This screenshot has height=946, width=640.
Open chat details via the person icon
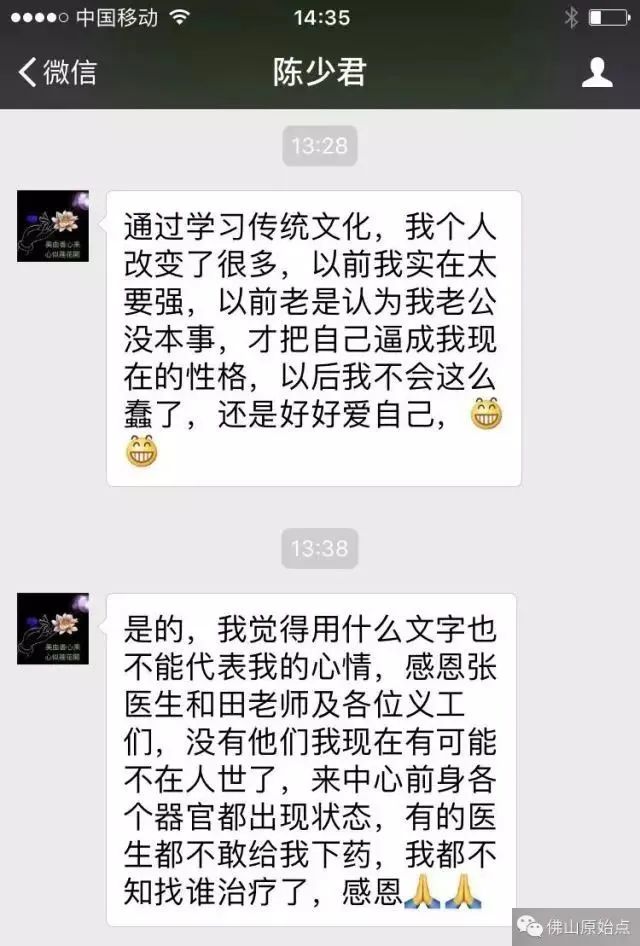[597, 72]
